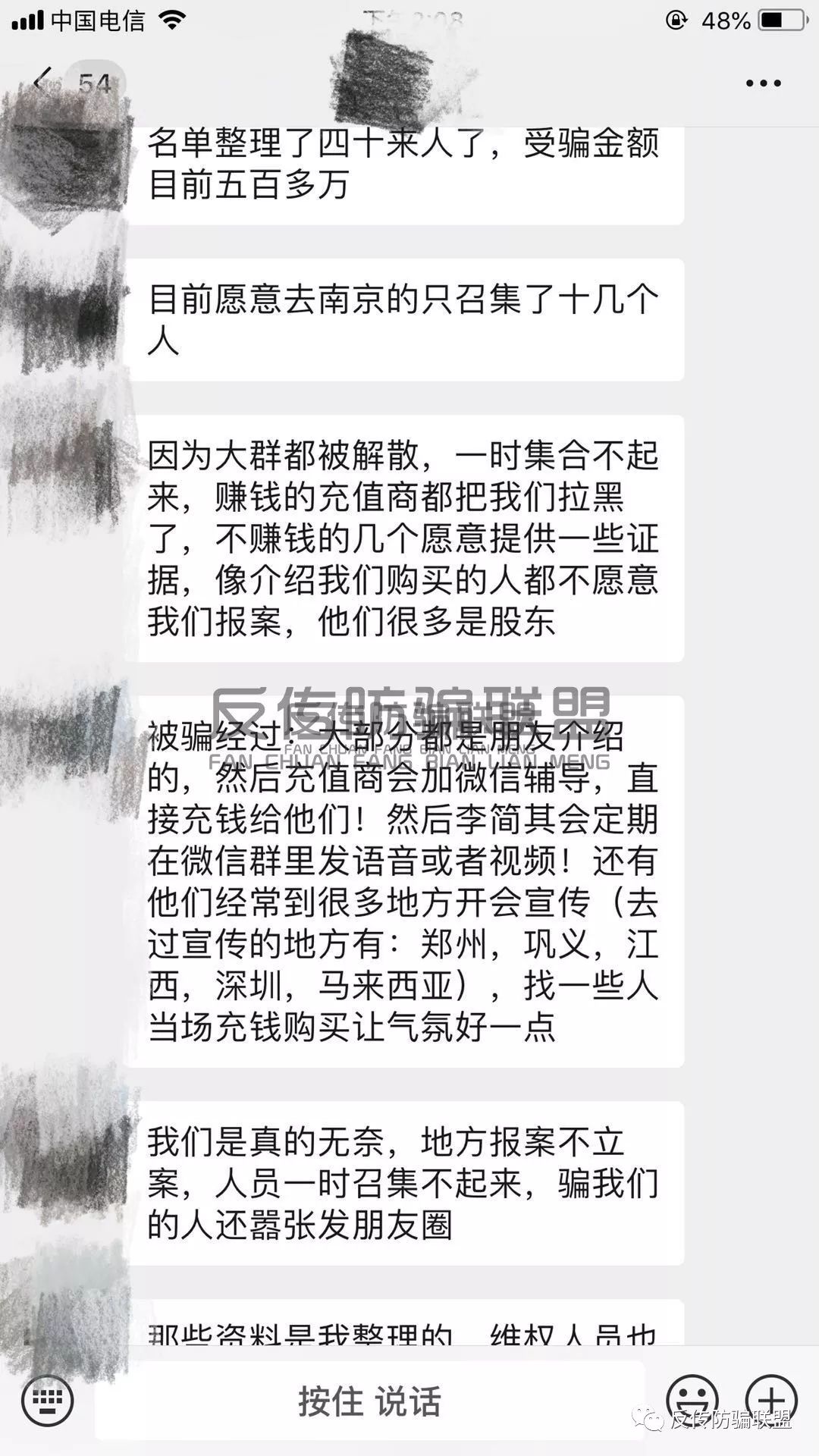Open the emoji sticker panel

pos(692,1398)
